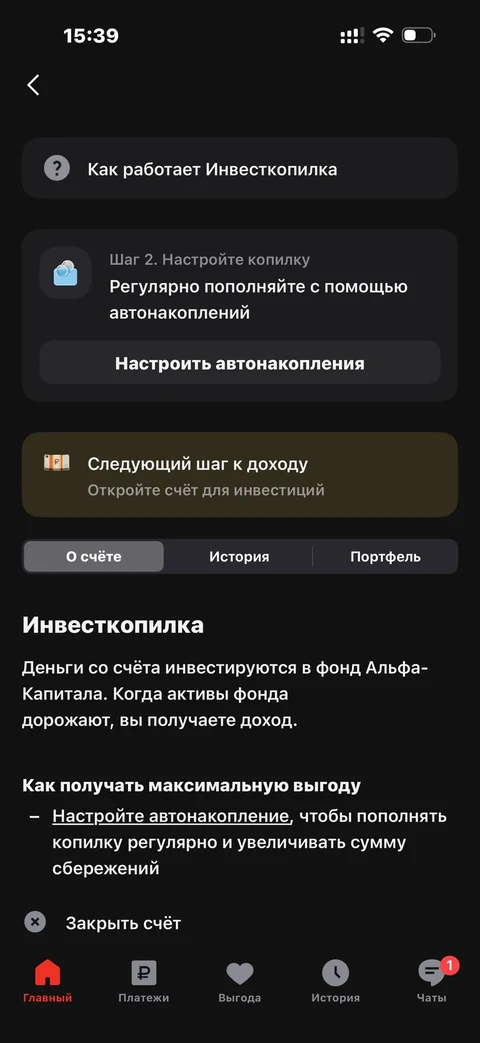This screenshot has width=480, height=1043.
Task: Open 'Как работает Инвесткопилка' help row
Action: pyautogui.click(x=240, y=168)
